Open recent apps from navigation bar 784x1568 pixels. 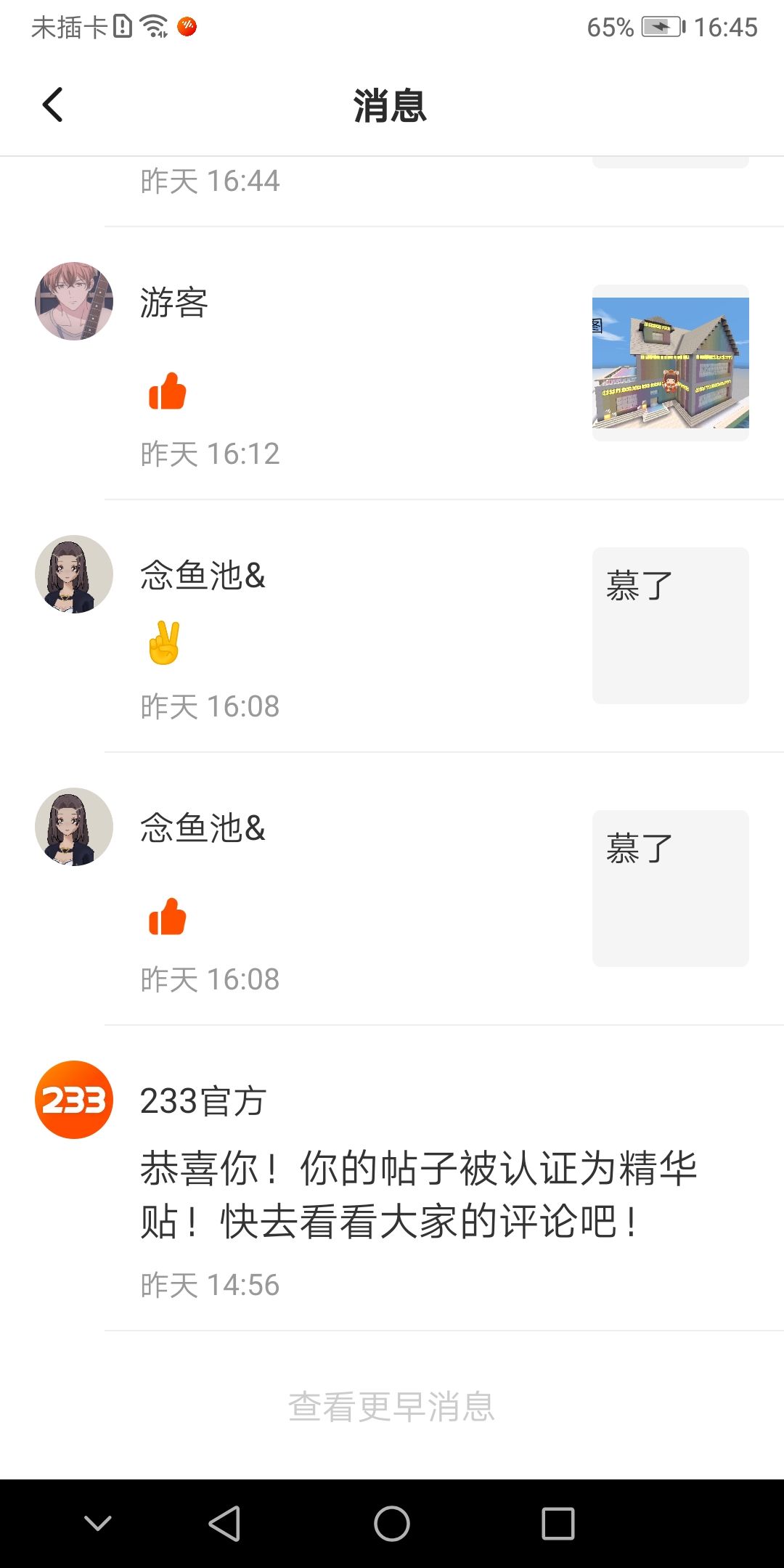[558, 1523]
